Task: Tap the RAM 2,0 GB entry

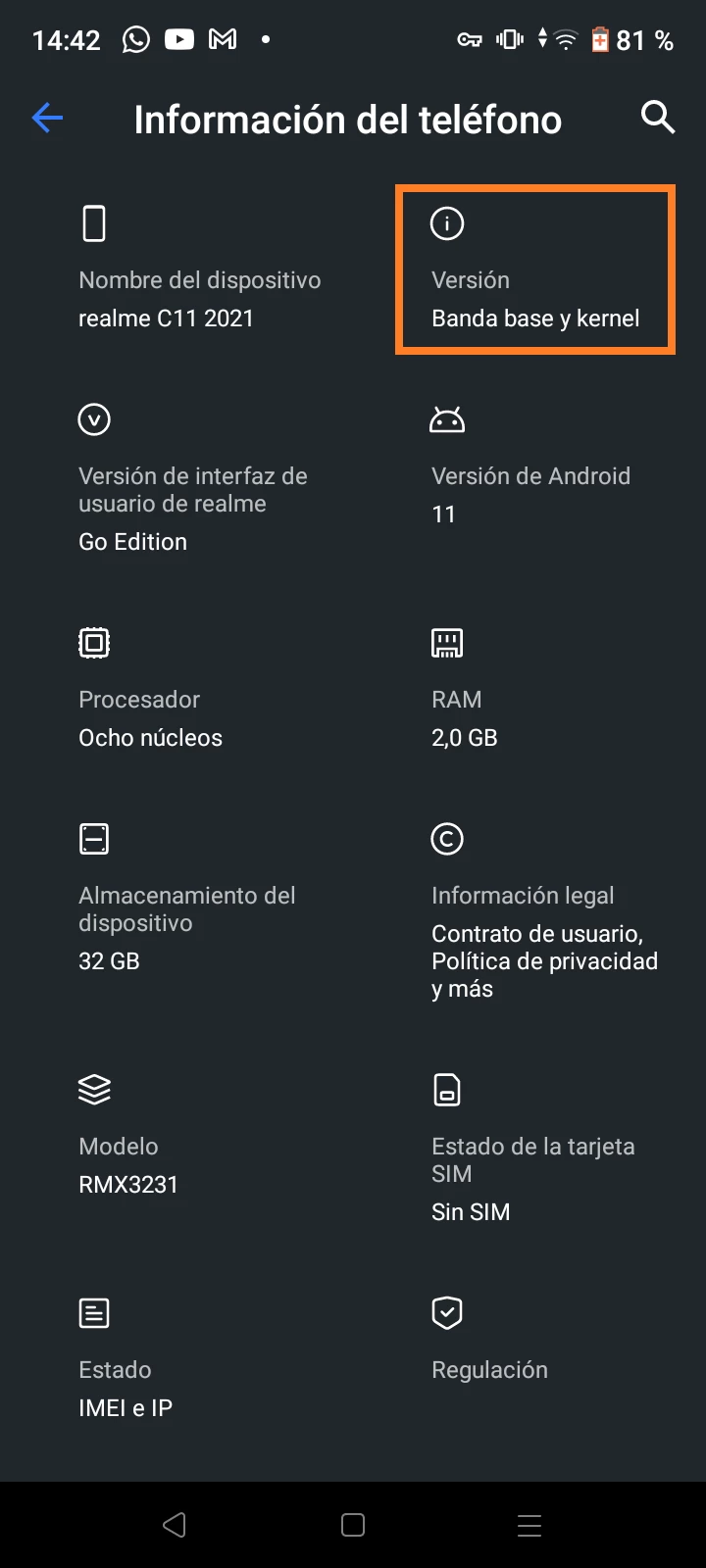Action: pyautogui.click(x=465, y=690)
